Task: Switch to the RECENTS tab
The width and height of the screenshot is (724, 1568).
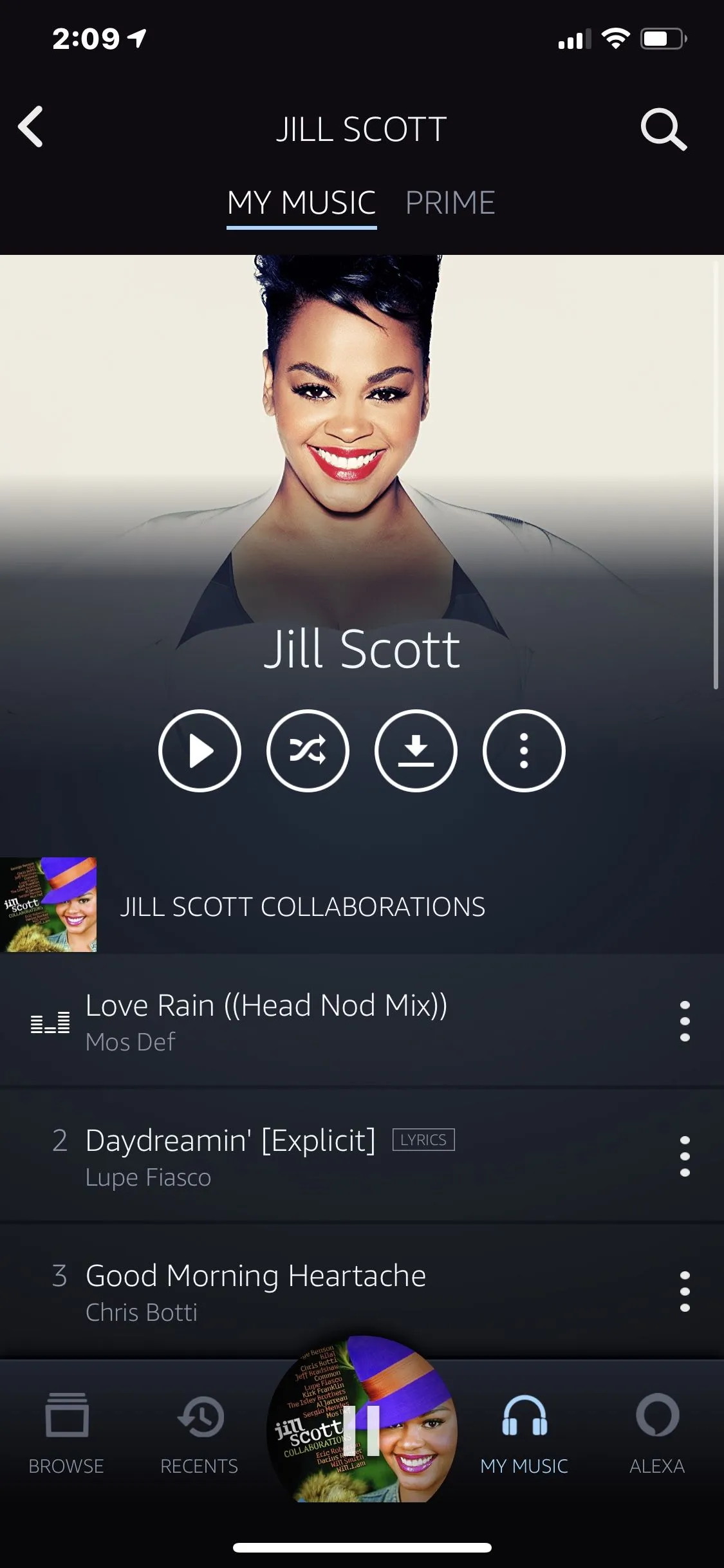Action: tap(199, 1428)
